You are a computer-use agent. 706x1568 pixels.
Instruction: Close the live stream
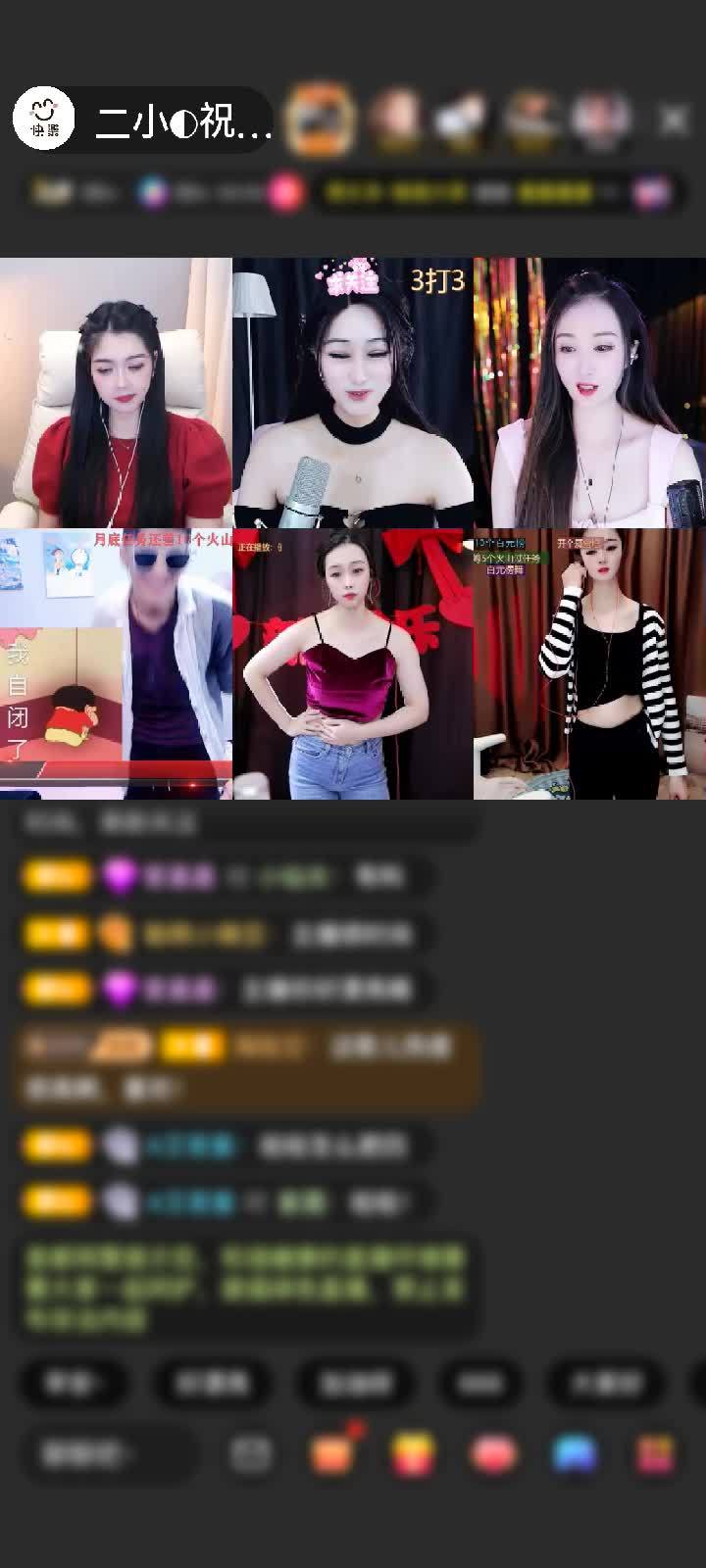(x=674, y=121)
